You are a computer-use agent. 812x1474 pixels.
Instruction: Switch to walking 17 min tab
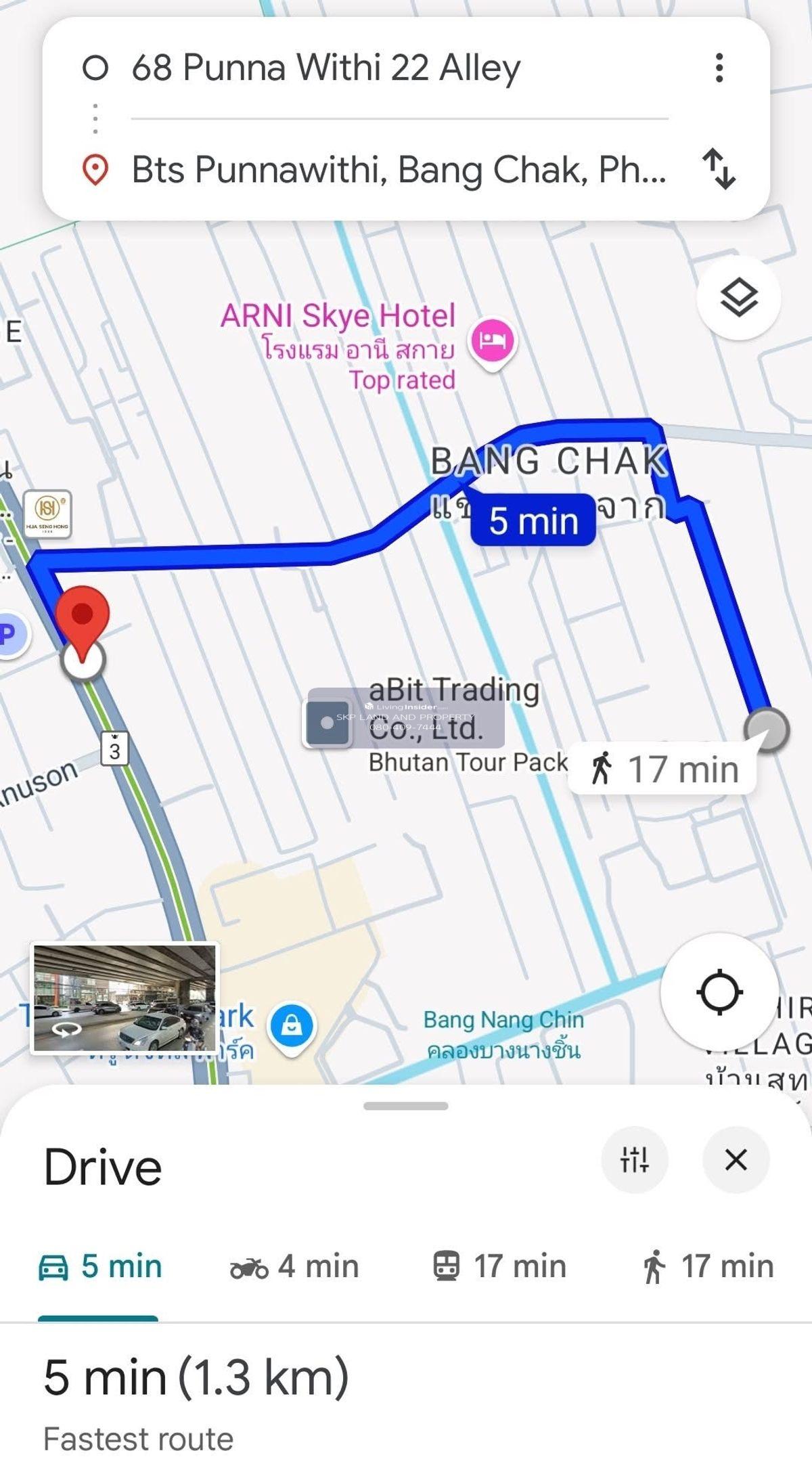pyautogui.click(x=707, y=1266)
